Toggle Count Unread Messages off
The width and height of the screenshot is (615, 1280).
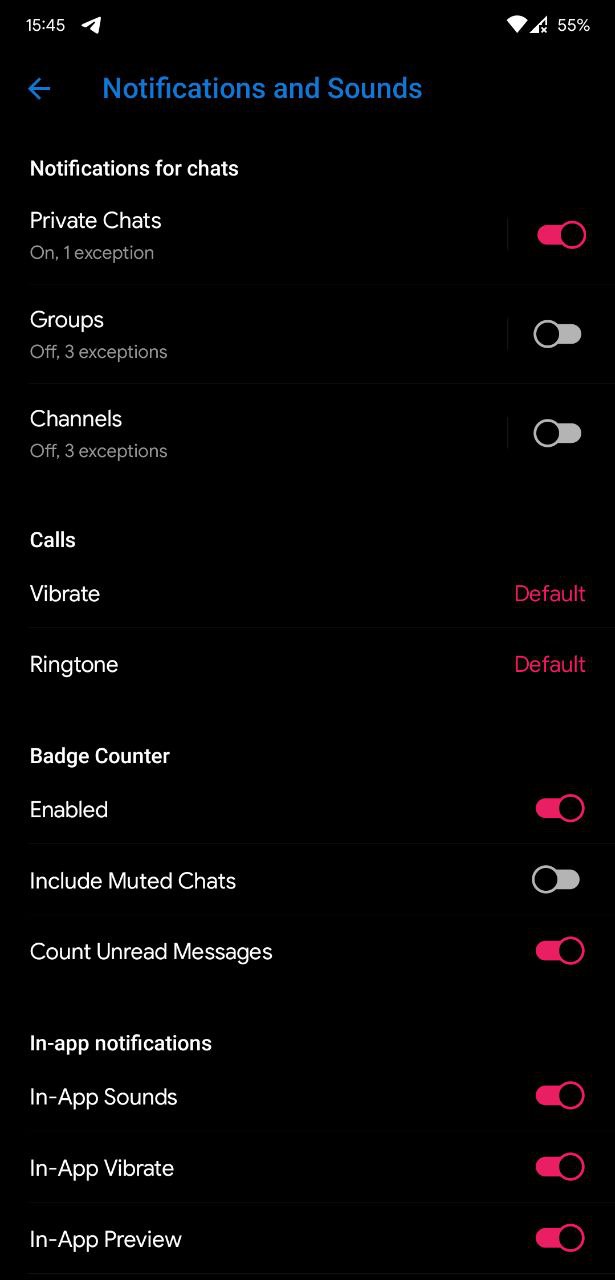coord(561,951)
